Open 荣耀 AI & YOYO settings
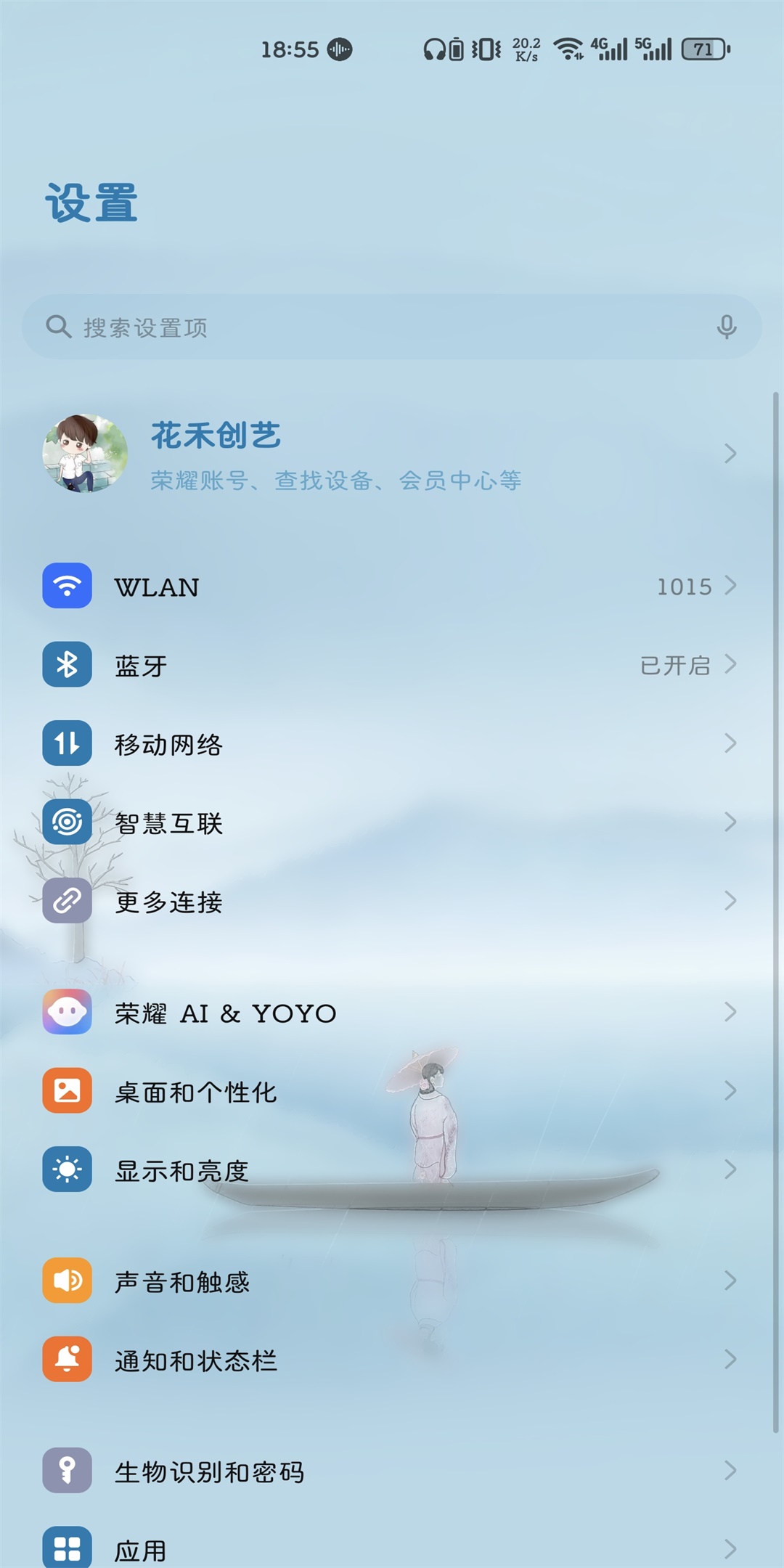 392,1013
